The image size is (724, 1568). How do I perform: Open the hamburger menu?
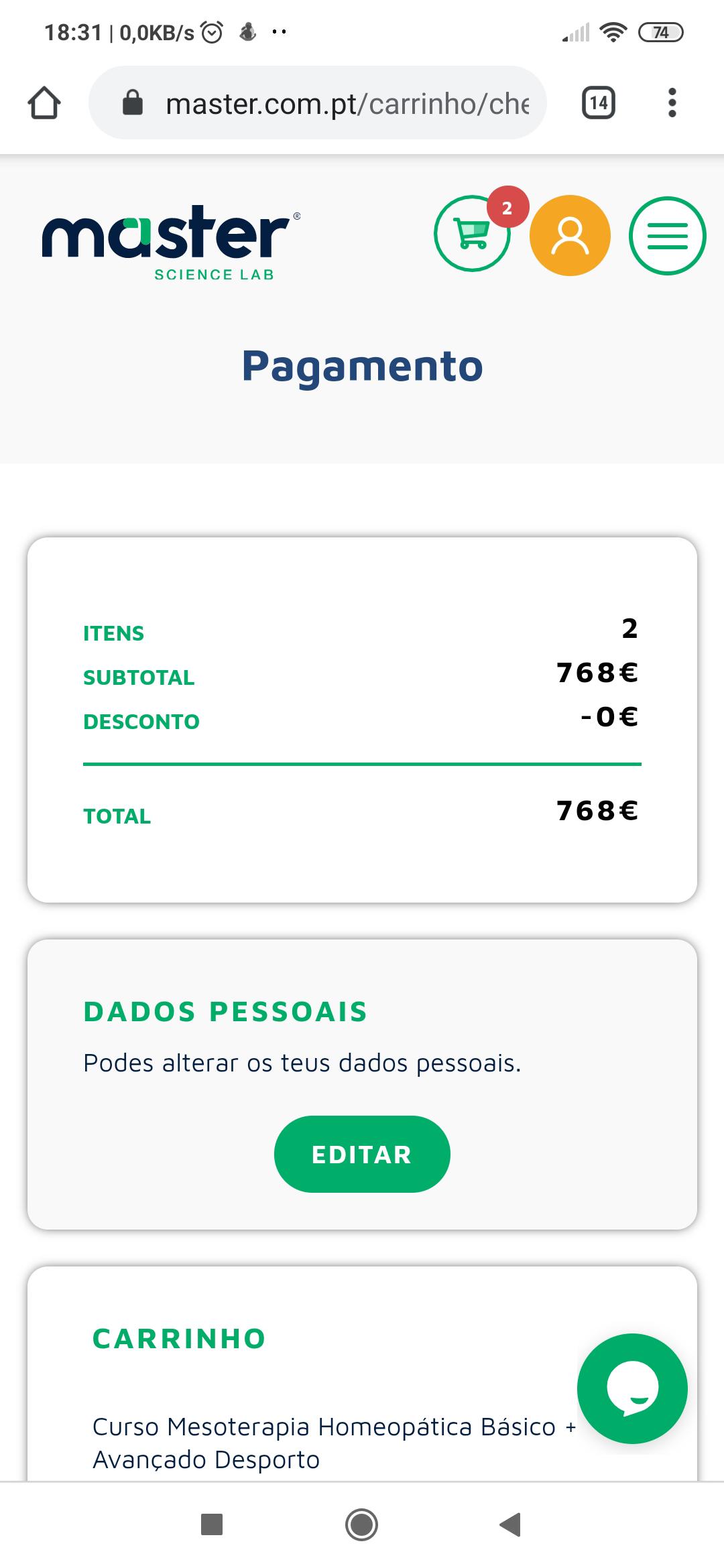pos(667,235)
